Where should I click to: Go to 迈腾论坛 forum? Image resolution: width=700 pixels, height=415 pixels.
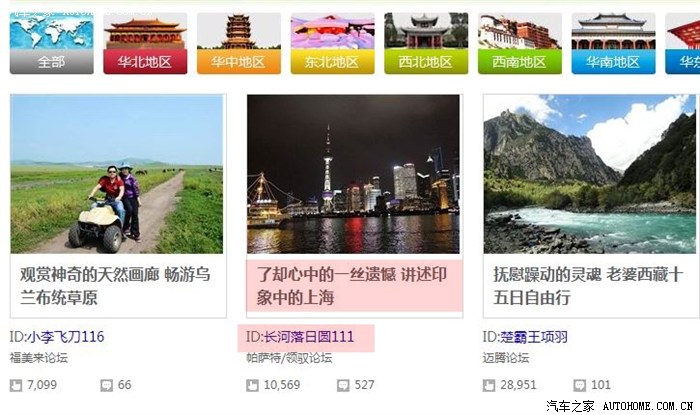pyautogui.click(x=505, y=357)
